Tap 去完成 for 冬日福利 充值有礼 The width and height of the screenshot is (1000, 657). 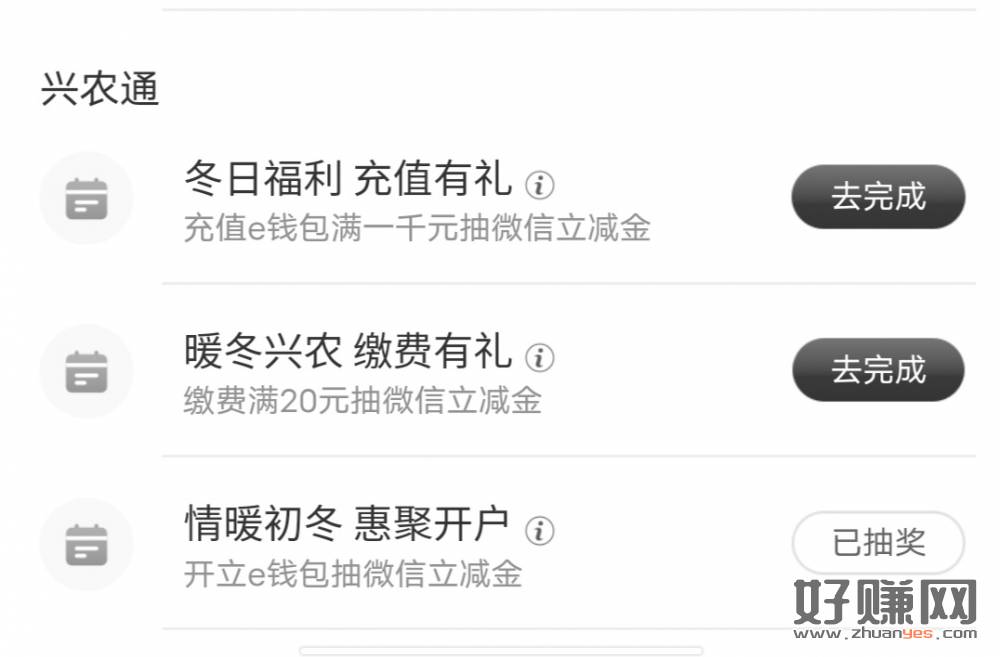878,197
